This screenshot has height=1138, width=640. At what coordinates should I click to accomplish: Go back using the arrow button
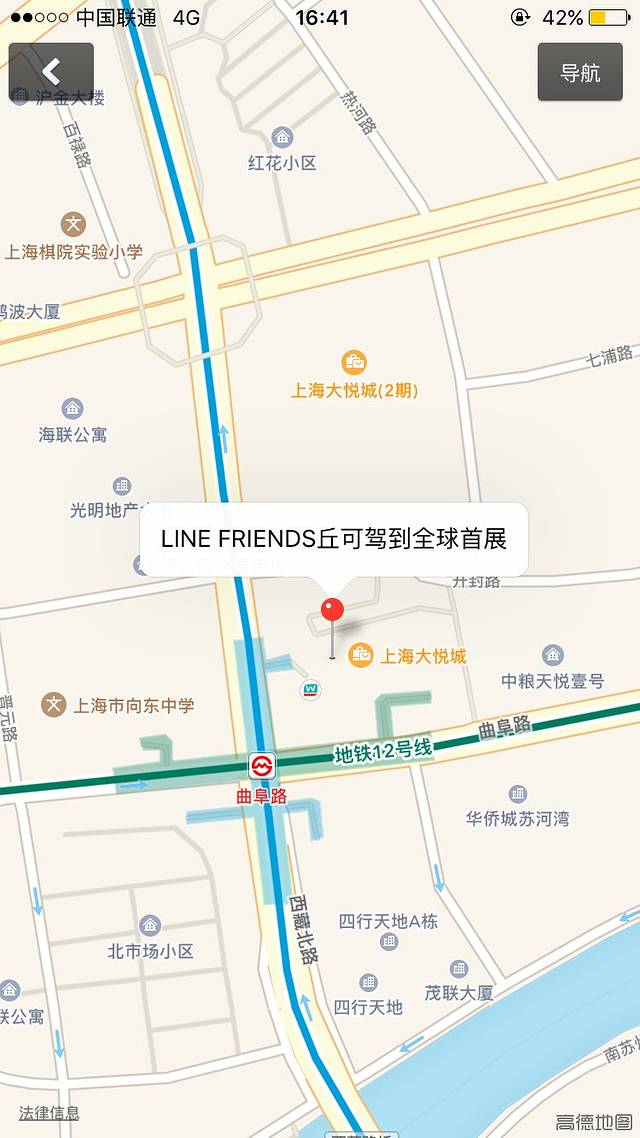coord(51,71)
